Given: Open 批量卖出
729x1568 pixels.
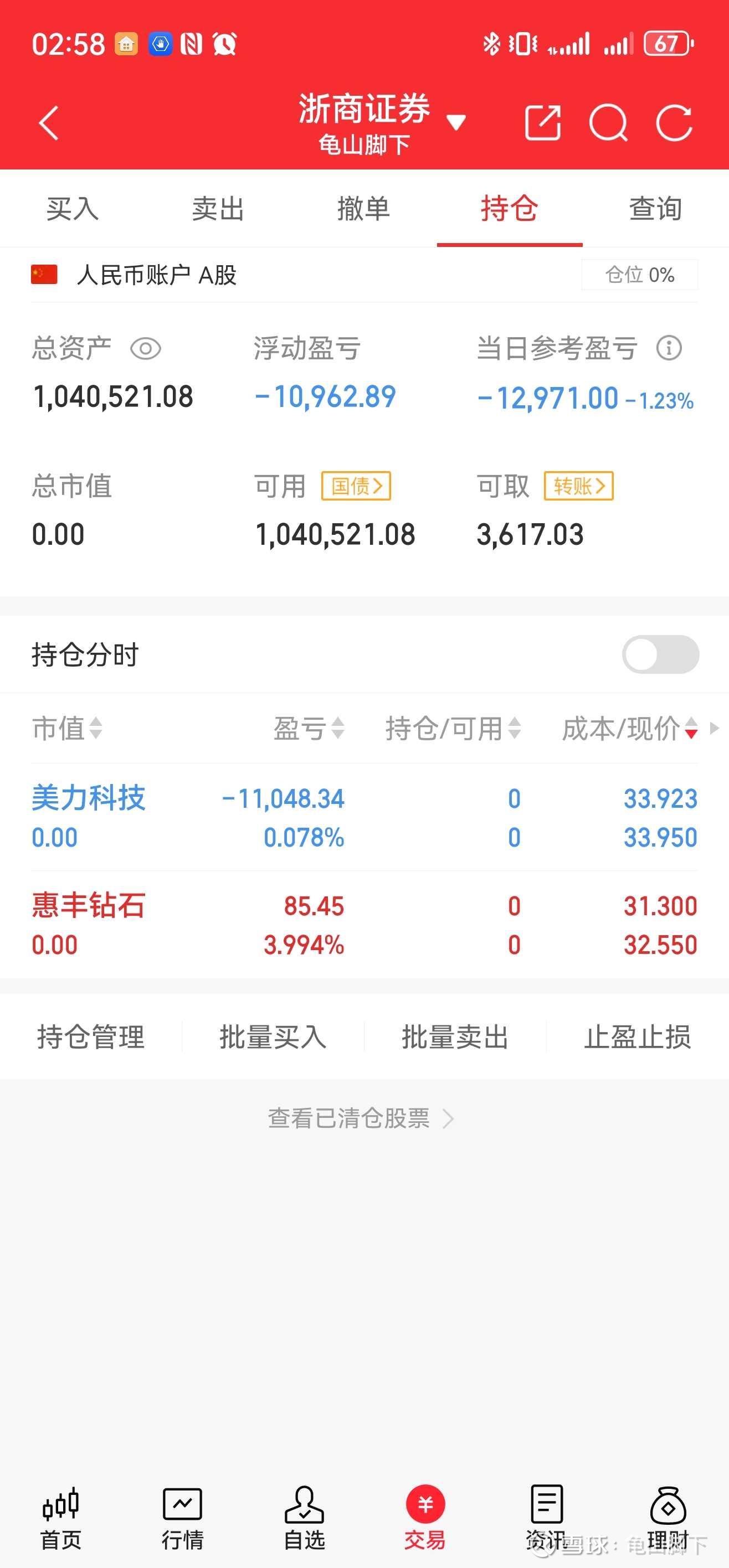Looking at the screenshot, I should 455,1036.
